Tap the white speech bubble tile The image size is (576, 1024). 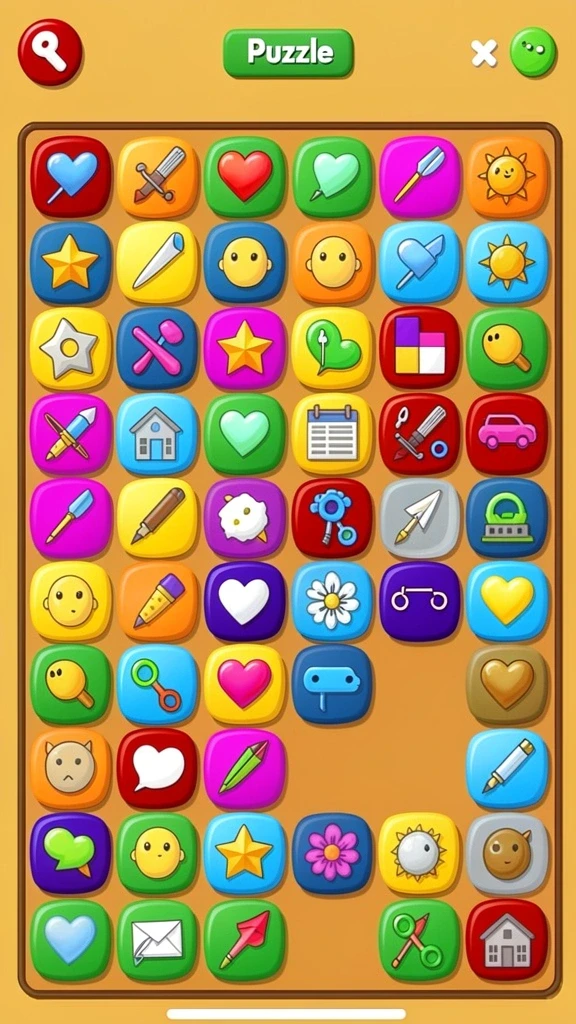tap(157, 769)
